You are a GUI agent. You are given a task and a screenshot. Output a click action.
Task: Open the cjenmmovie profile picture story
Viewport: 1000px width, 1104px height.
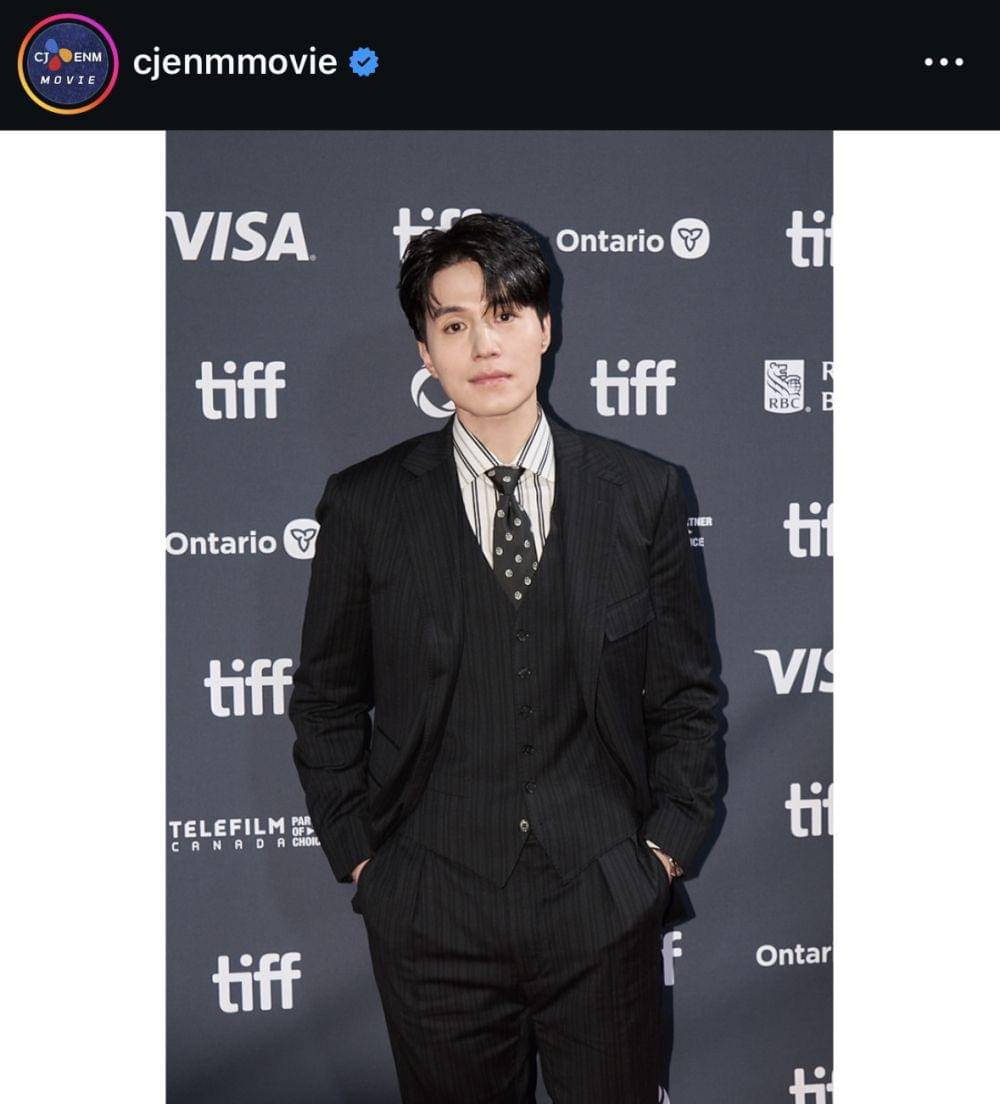(67, 64)
